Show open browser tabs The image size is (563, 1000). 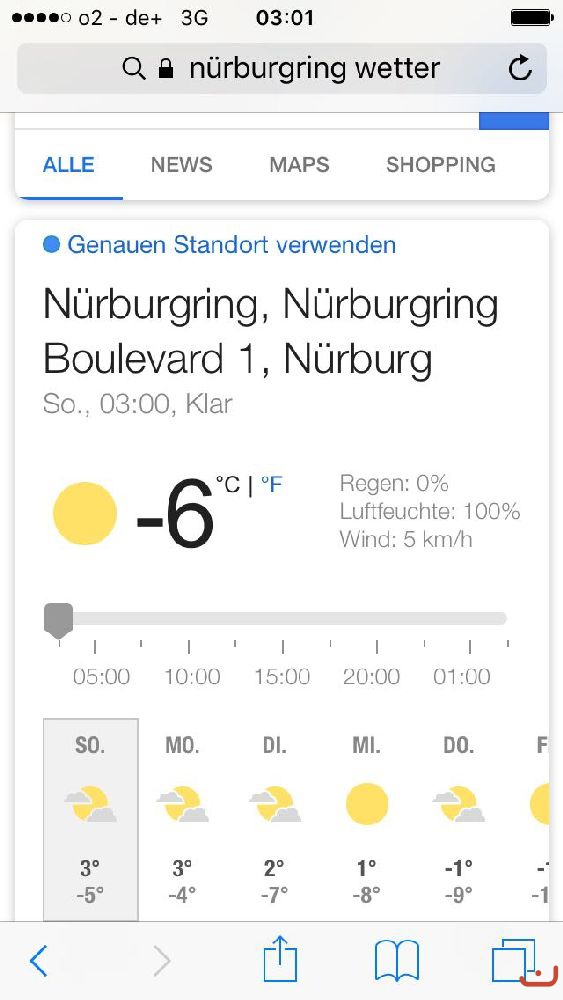[x=515, y=960]
